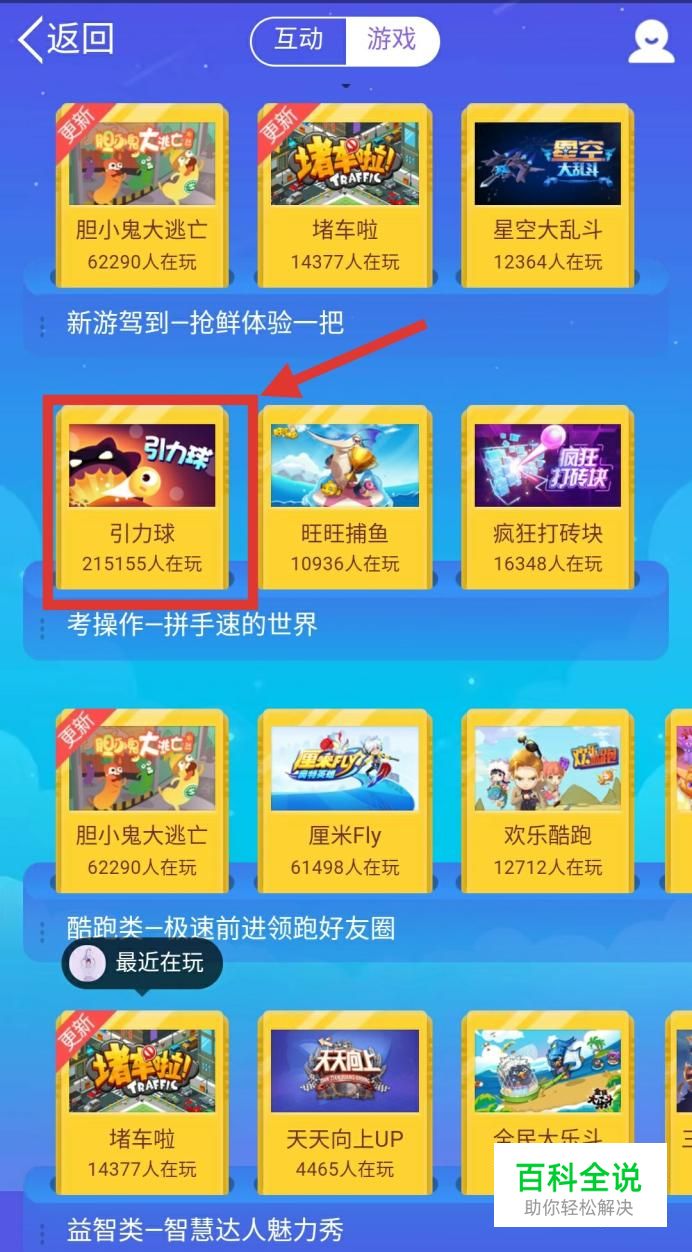Open the 天天向上UP game card
The image size is (692, 1252).
344,1100
